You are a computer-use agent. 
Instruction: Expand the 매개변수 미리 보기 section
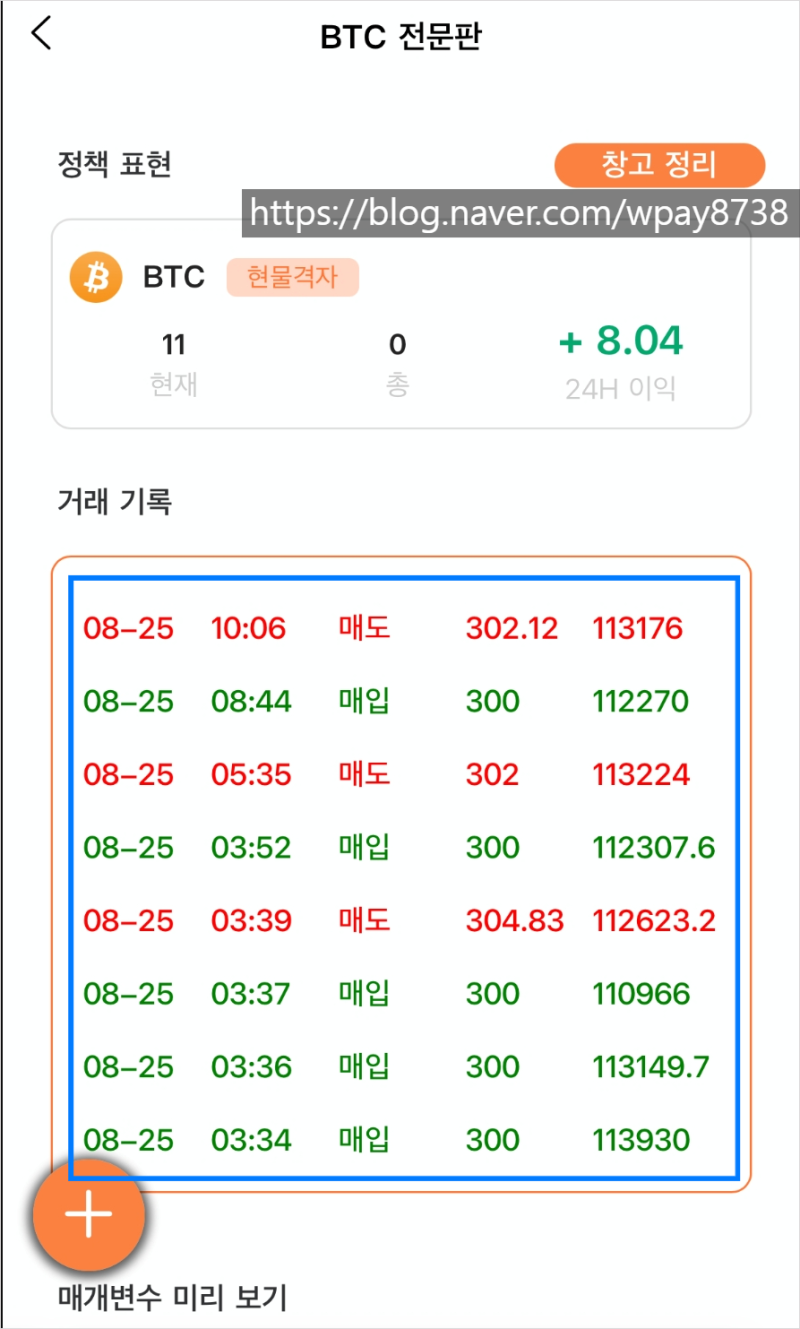[170, 1297]
